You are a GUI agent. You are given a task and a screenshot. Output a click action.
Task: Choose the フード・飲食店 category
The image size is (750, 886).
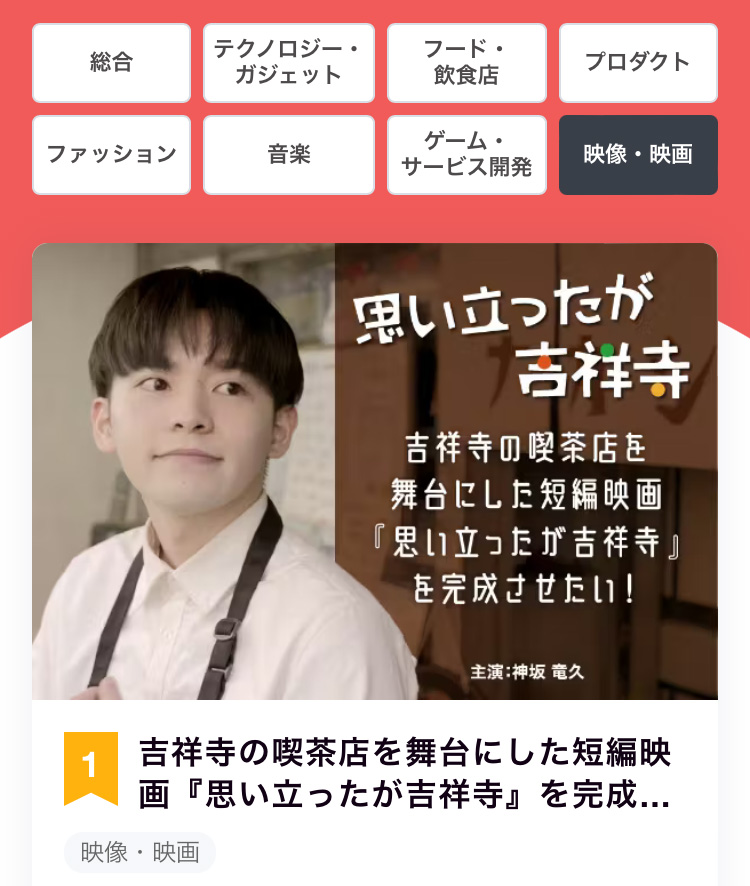point(467,63)
